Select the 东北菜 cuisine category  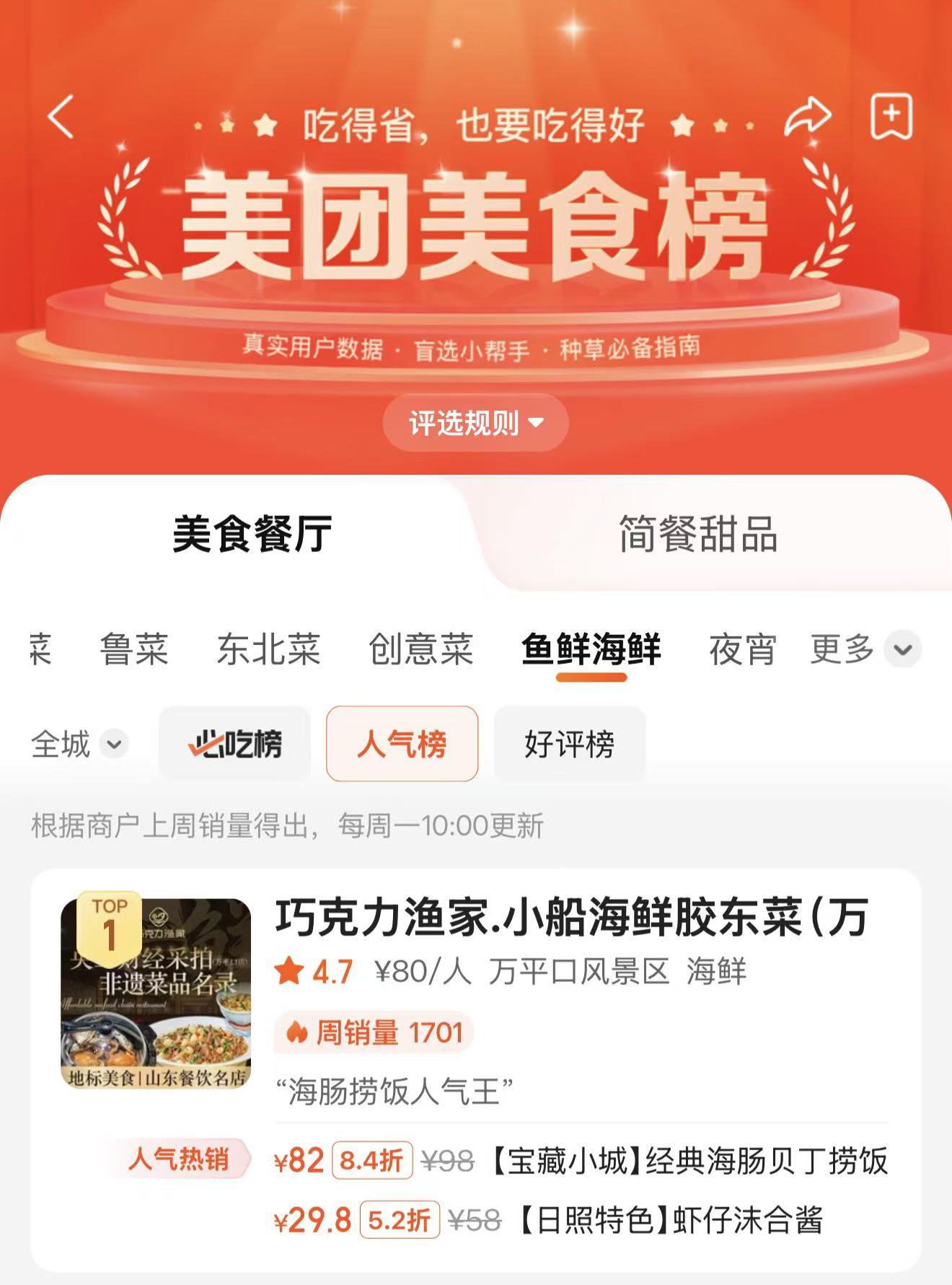click(268, 649)
